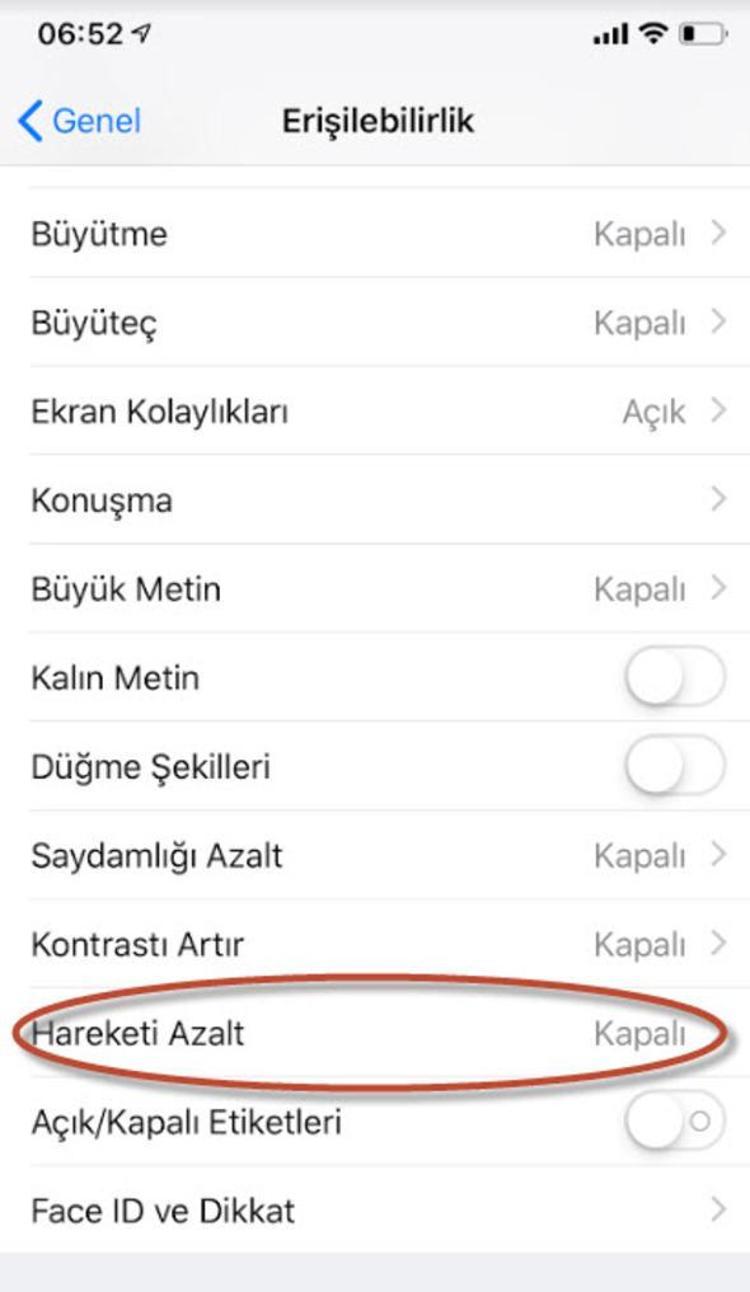Go back to Genel settings

tap(80, 122)
